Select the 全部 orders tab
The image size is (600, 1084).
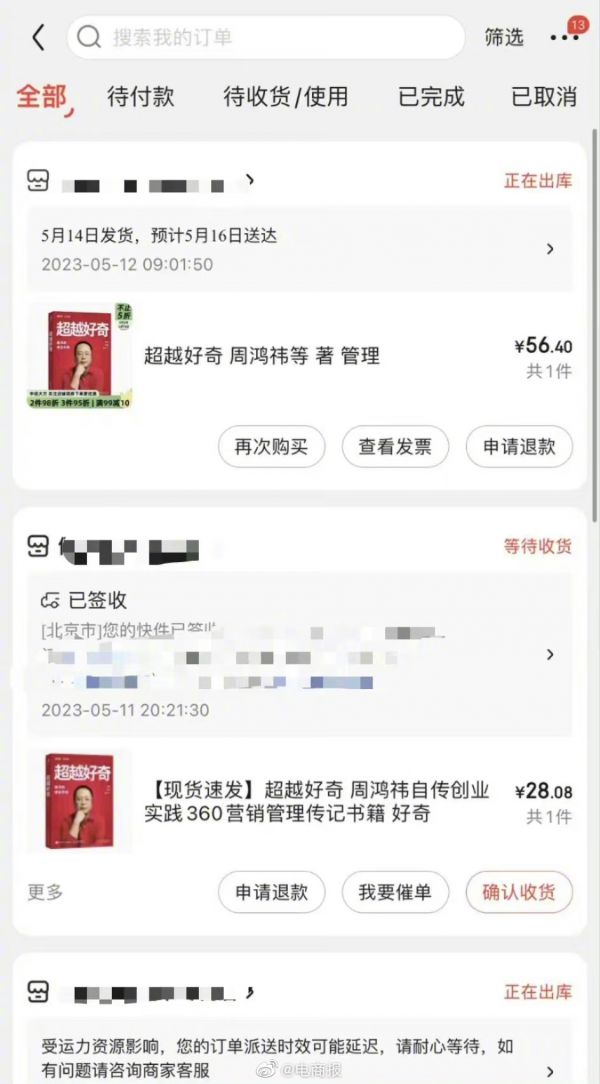(42, 97)
